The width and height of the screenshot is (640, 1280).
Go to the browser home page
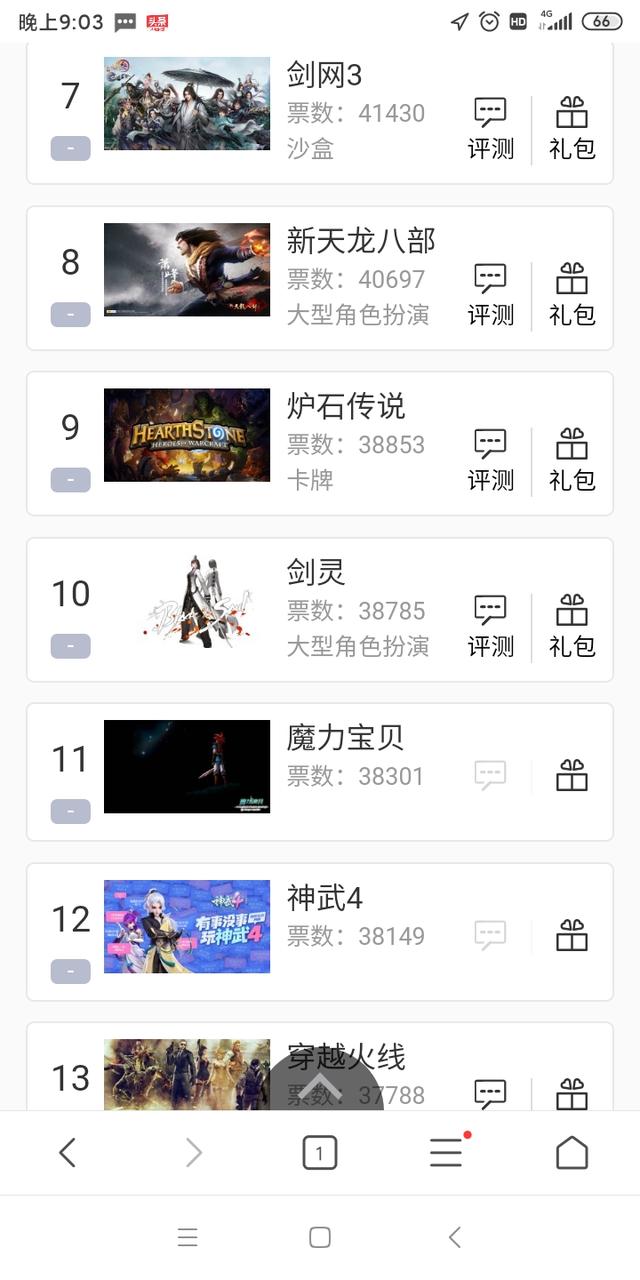(572, 1153)
